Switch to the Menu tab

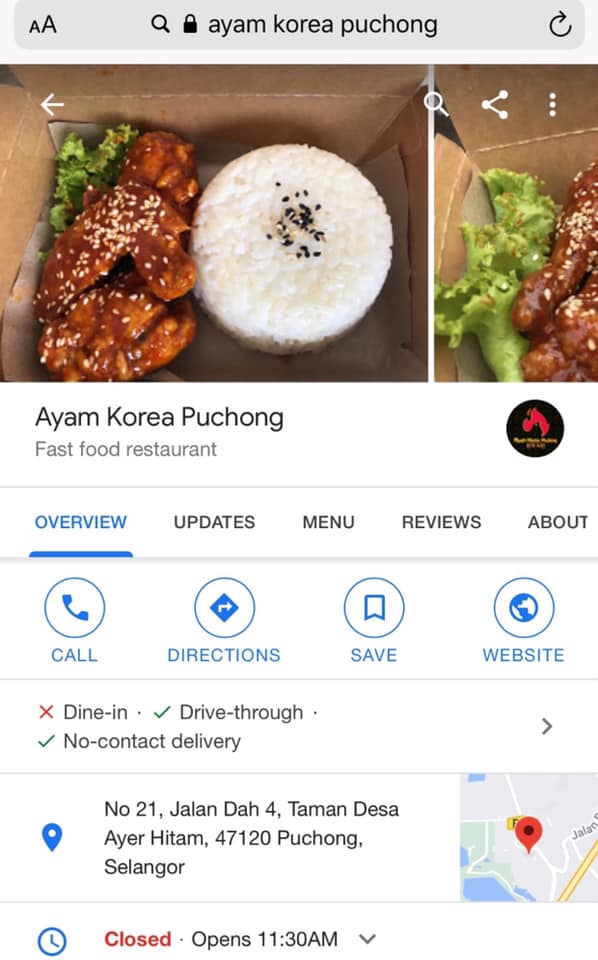click(328, 522)
